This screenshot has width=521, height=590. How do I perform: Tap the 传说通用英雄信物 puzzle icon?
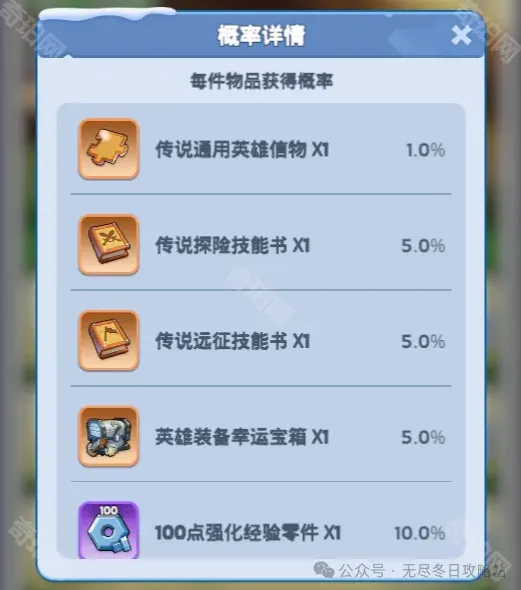coord(109,149)
